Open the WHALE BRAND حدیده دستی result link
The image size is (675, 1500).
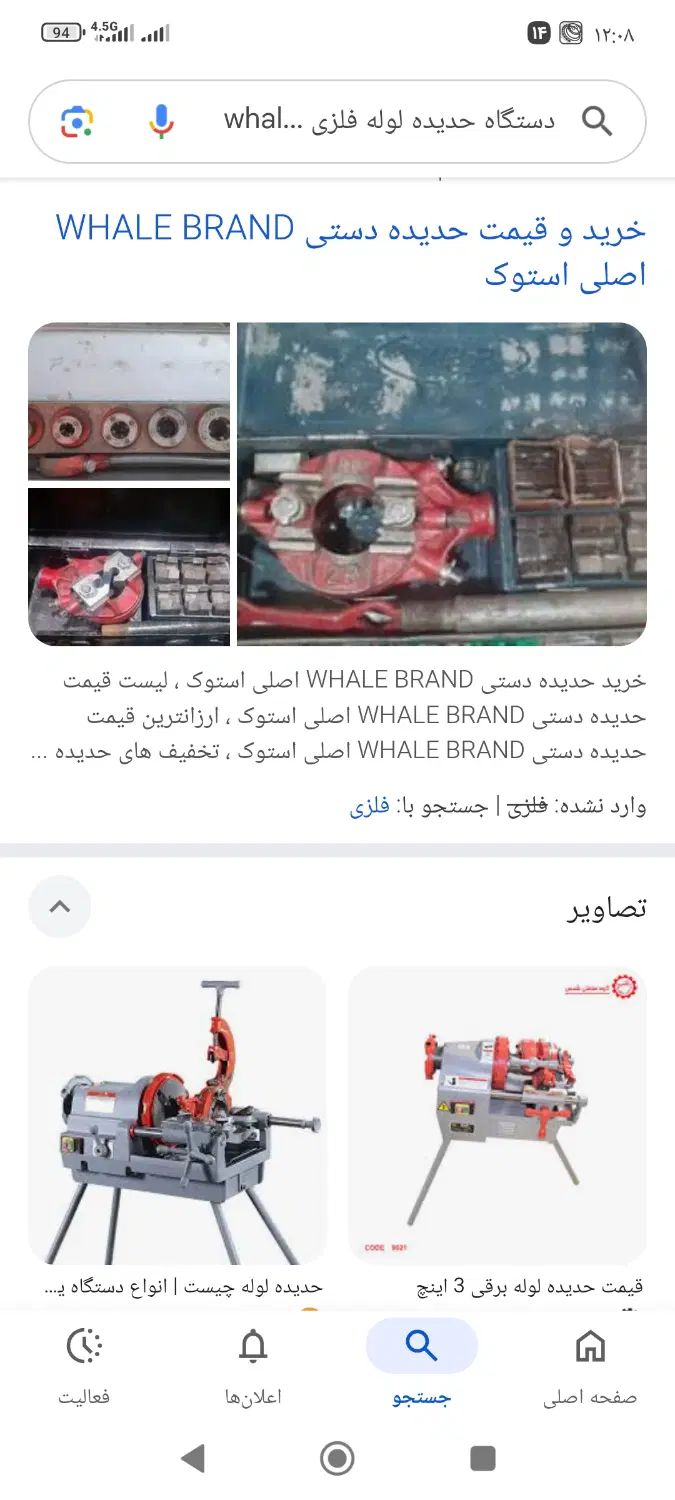click(x=350, y=250)
